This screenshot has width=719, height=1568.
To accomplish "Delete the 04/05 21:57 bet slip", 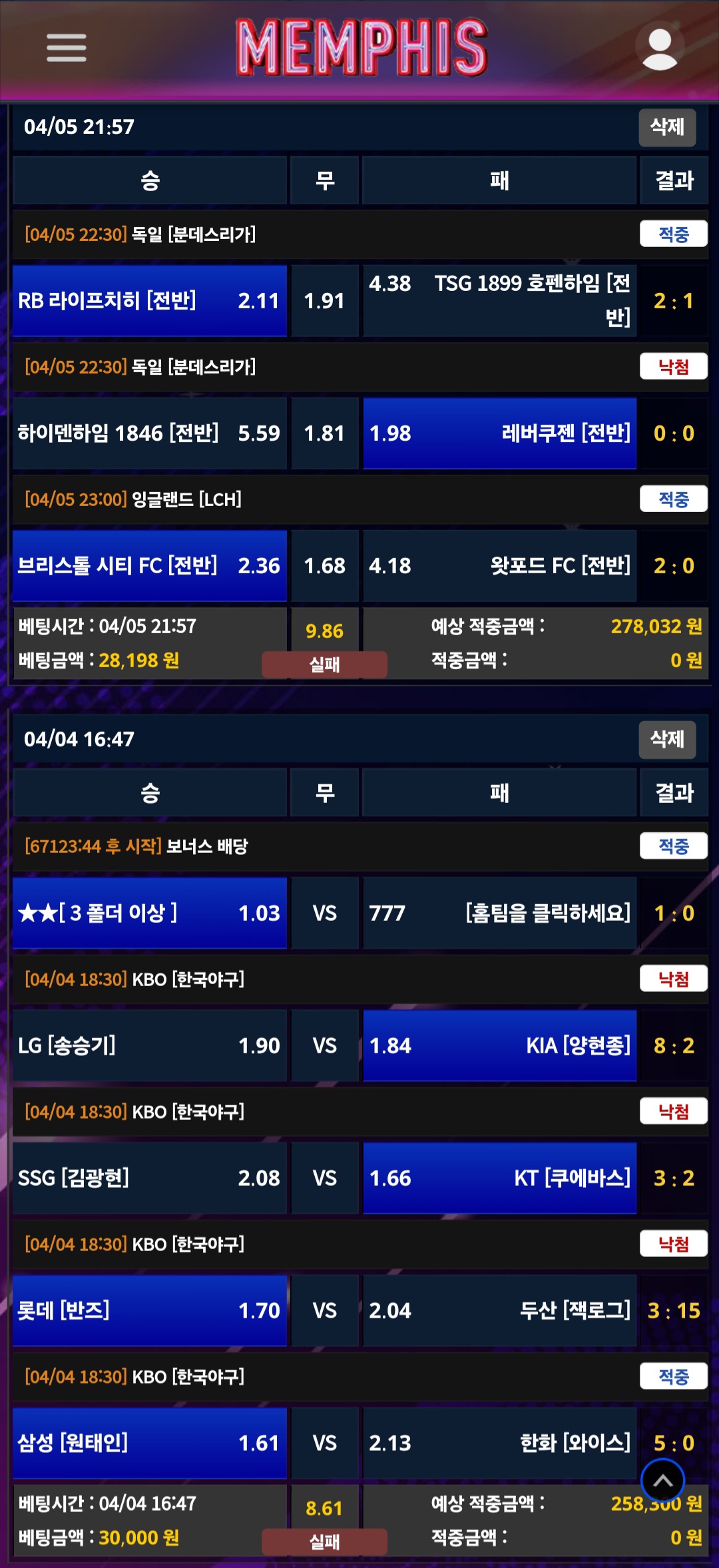I will tap(667, 127).
